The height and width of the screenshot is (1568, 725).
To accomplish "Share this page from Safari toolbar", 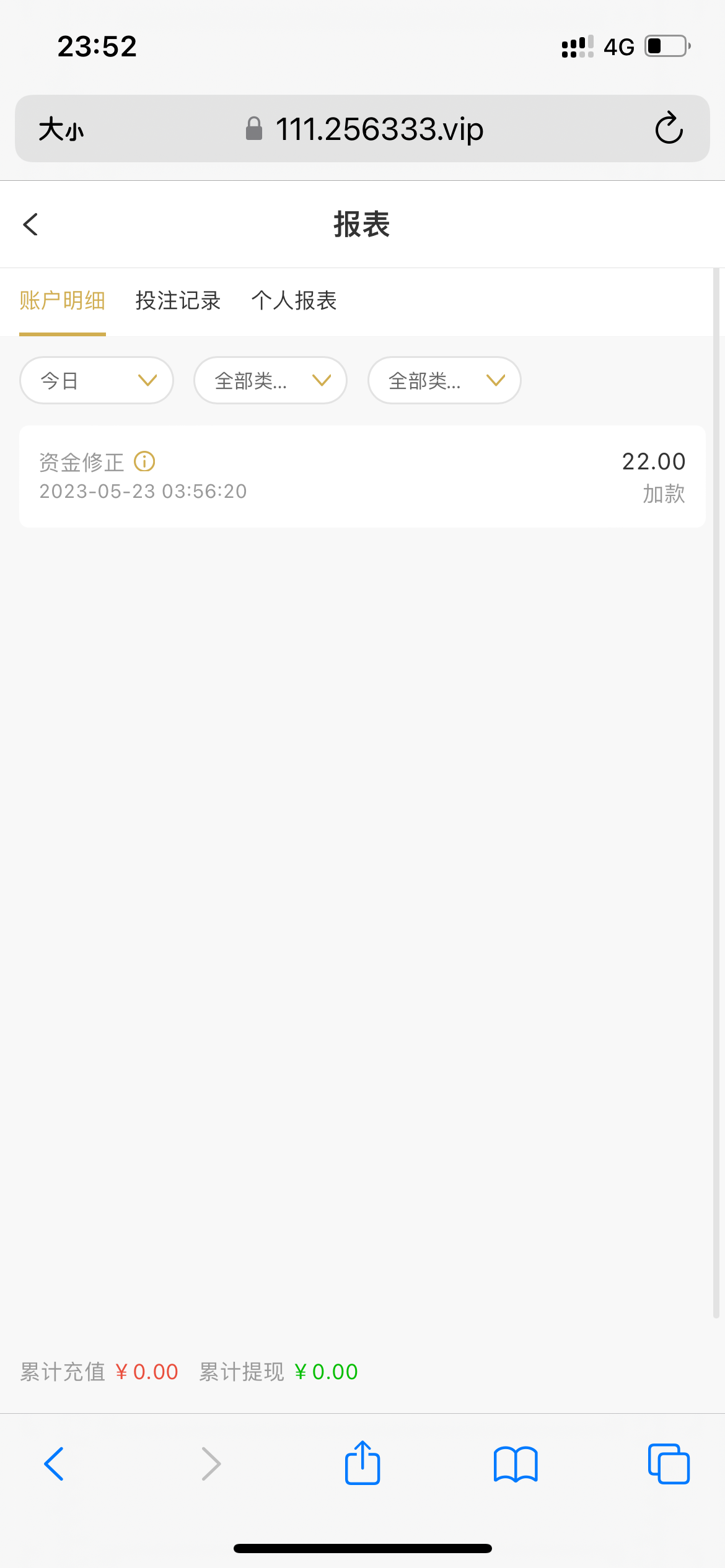I will [362, 1463].
